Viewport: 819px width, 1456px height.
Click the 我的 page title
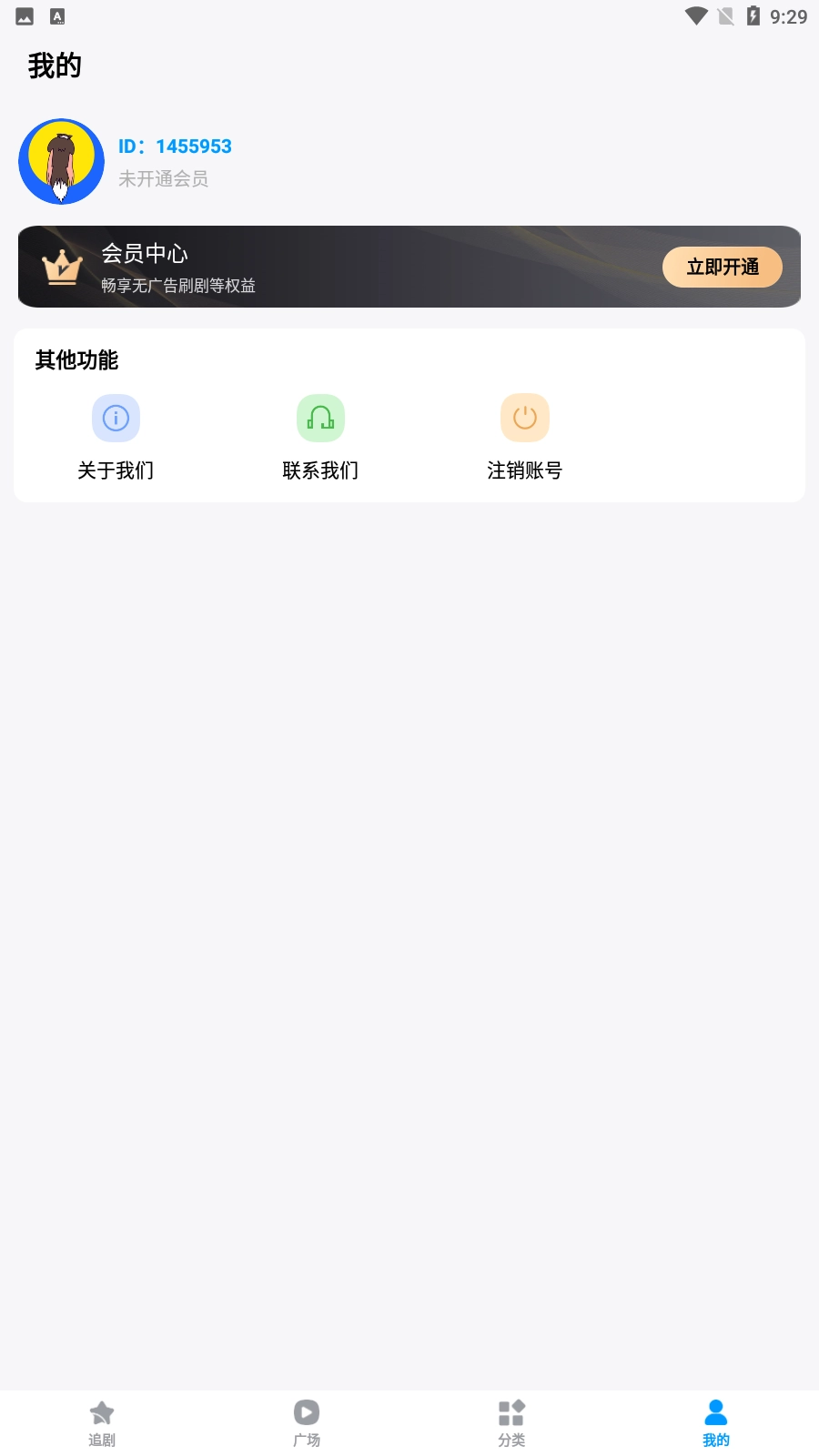coord(56,66)
